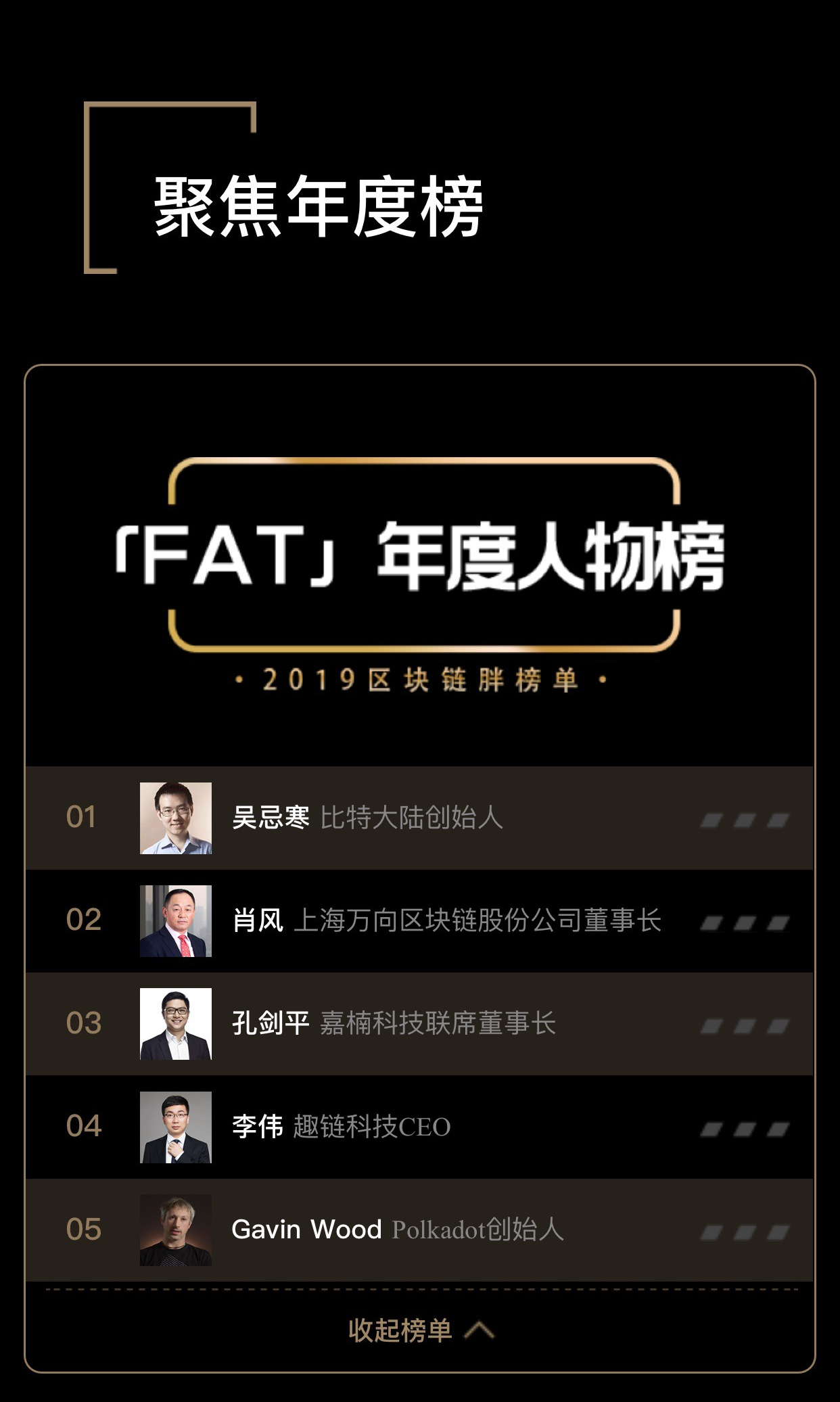Collapse the list with 收起榜单
The width and height of the screenshot is (840, 1402).
pos(419,1330)
